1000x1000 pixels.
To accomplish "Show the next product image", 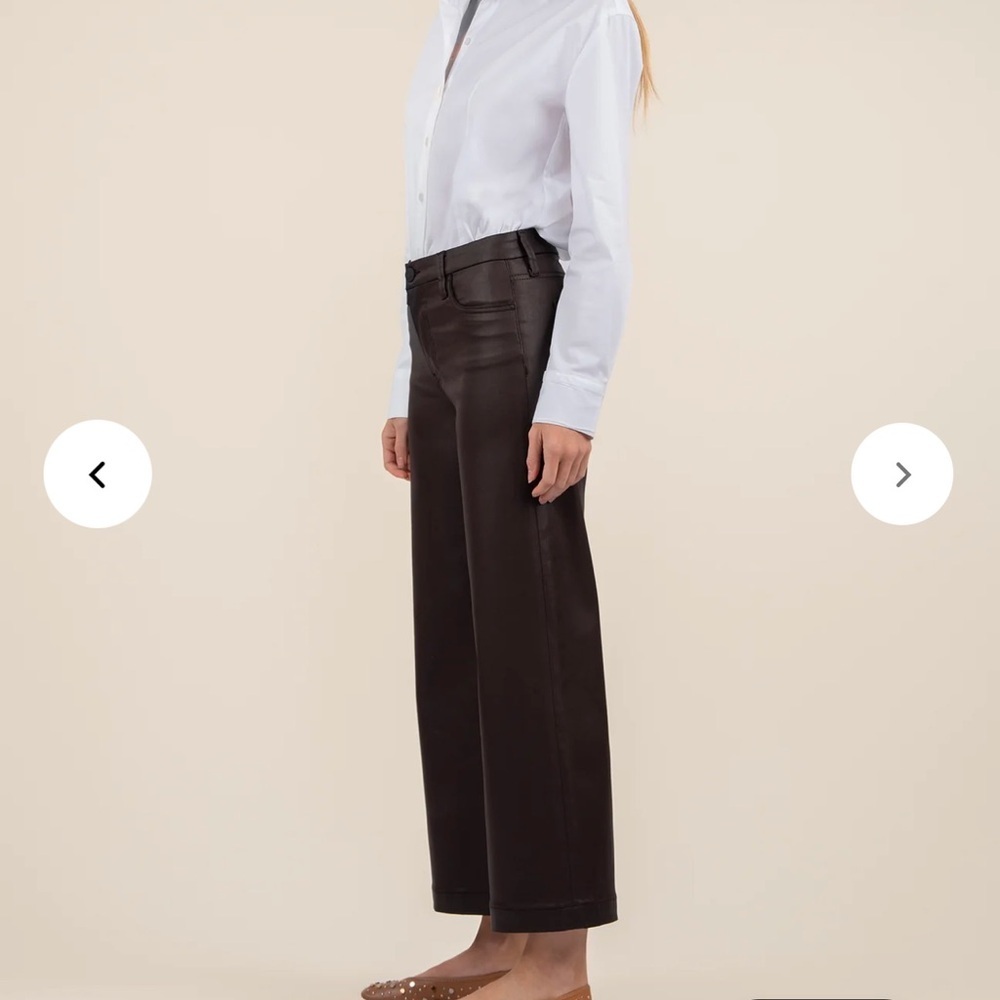I will [902, 474].
